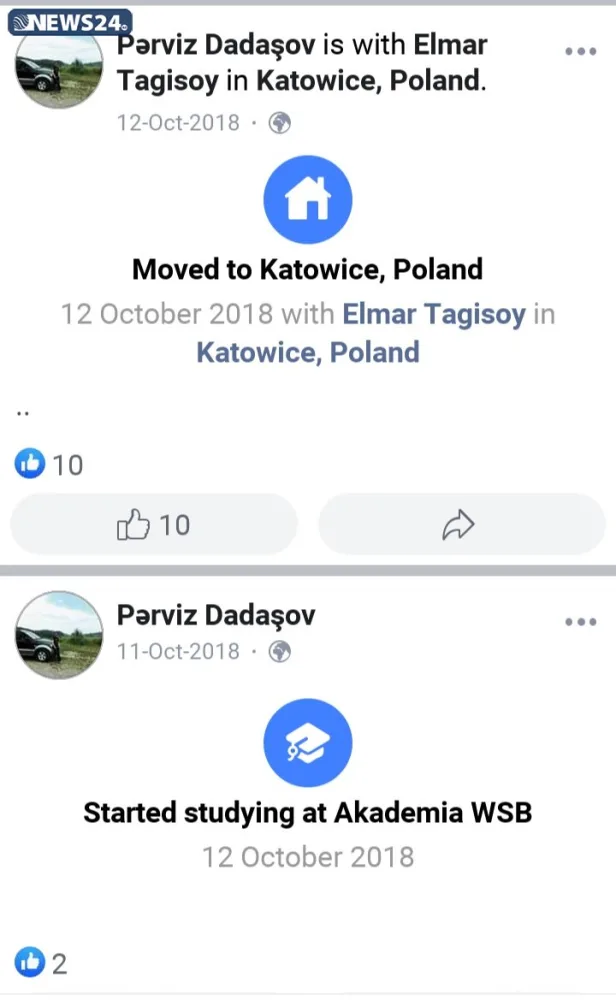This screenshot has width=616, height=1000.
Task: Tap Pərviz Dadaşov's avatar on the 12-Oct-2018 post
Action: (x=60, y=66)
